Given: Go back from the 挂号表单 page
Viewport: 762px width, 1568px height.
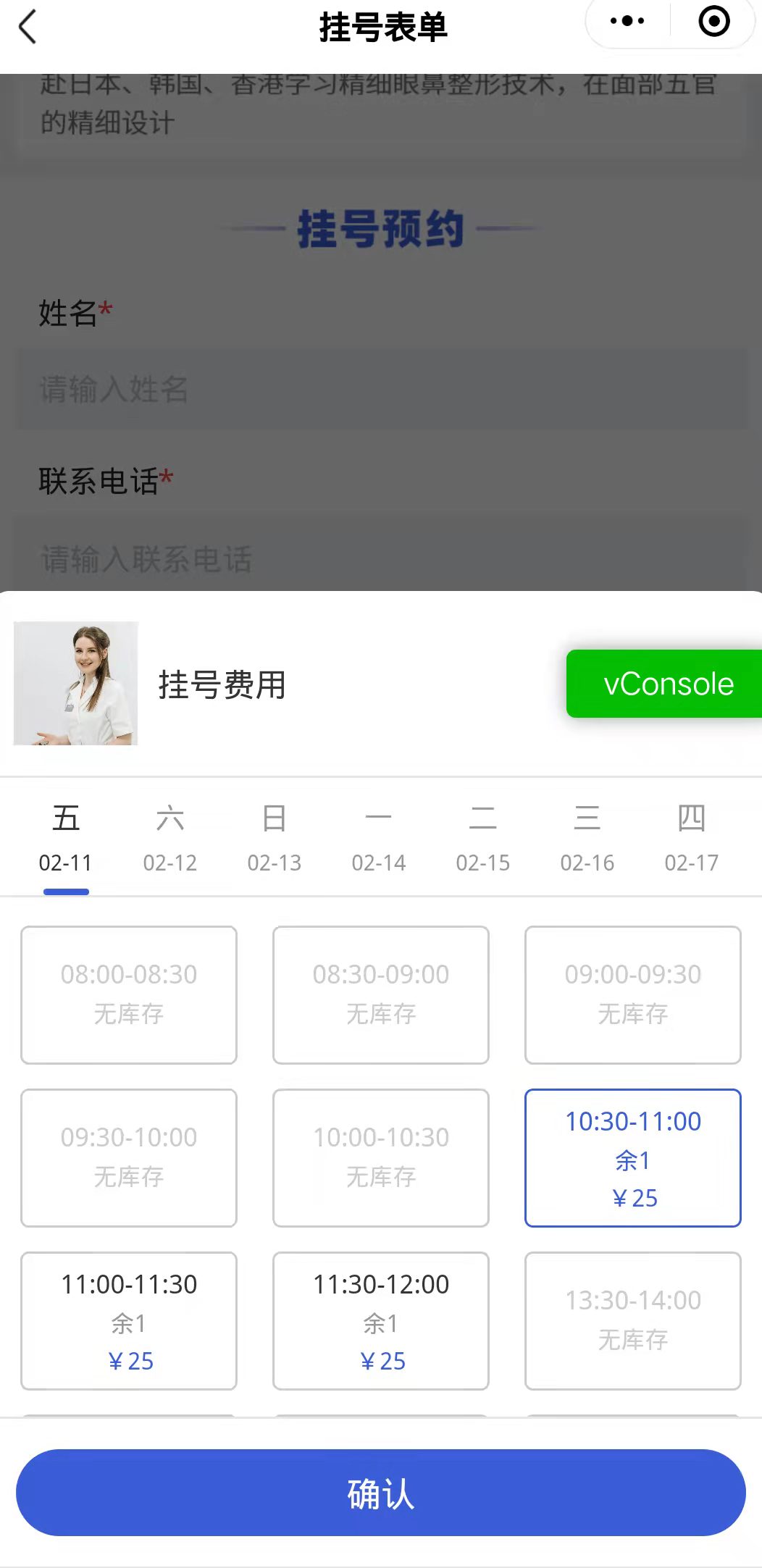Looking at the screenshot, I should tap(28, 28).
